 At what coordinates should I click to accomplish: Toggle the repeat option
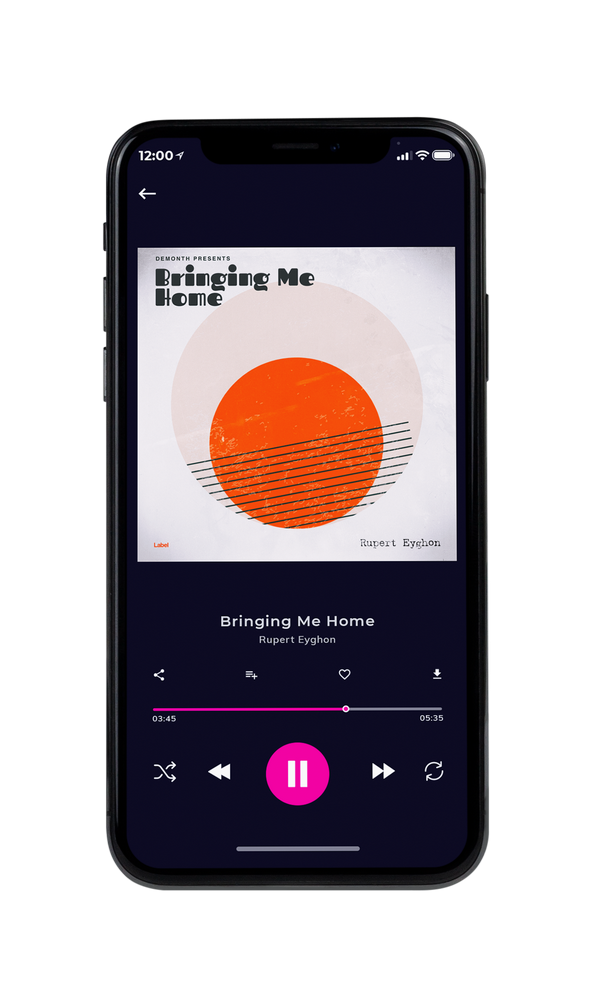click(434, 771)
